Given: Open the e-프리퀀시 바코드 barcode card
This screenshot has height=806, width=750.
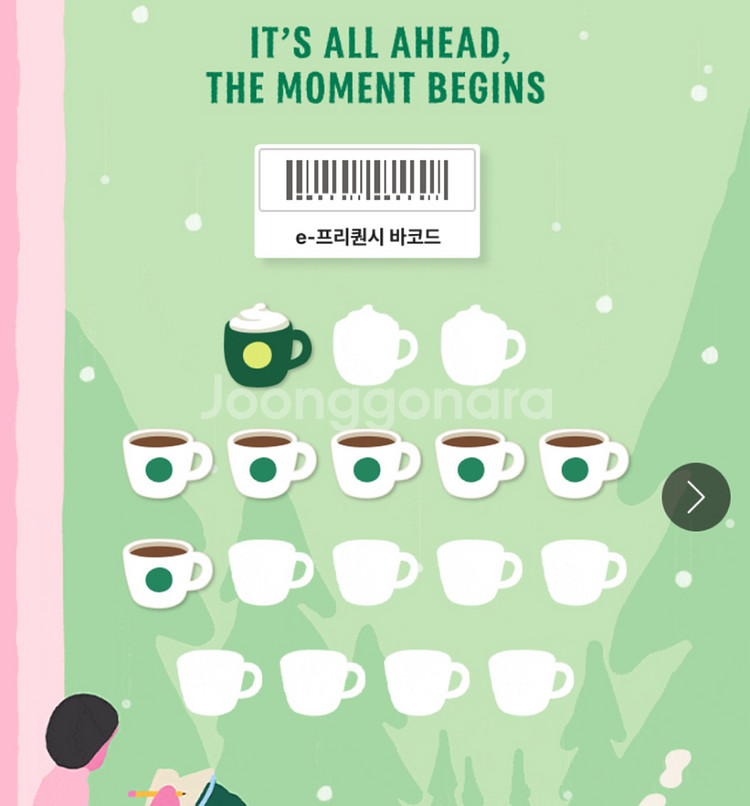Looking at the screenshot, I should pos(367,201).
